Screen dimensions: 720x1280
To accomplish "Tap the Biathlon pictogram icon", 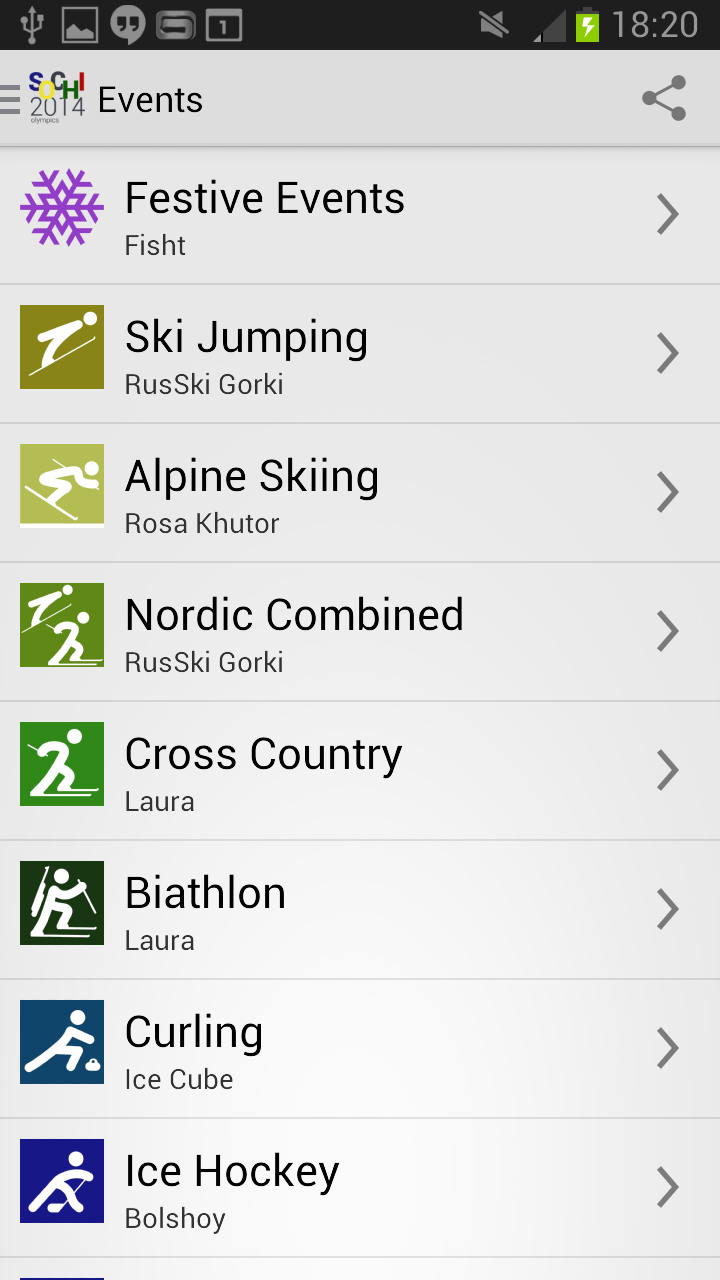I will click(x=61, y=902).
